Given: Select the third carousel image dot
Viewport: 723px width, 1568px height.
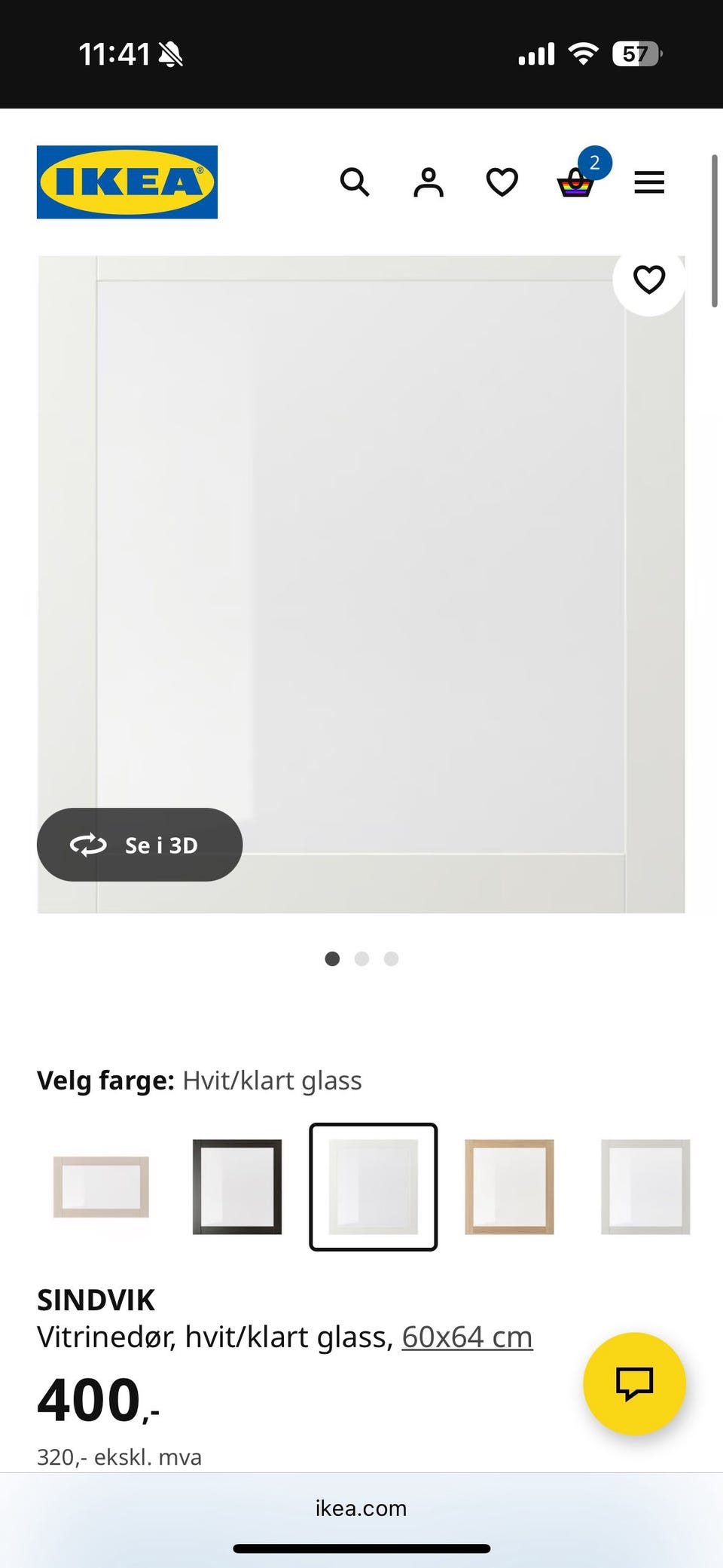Looking at the screenshot, I should (x=390, y=958).
